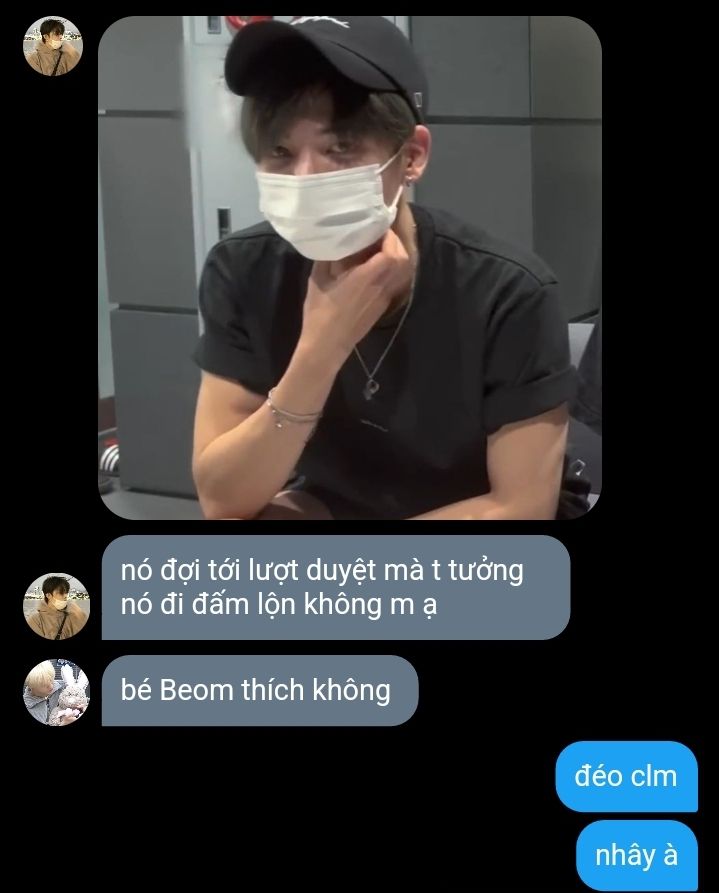The width and height of the screenshot is (719, 893).
Task: View profile avatar beside 'bé Beom thích không'
Action: tap(56, 692)
